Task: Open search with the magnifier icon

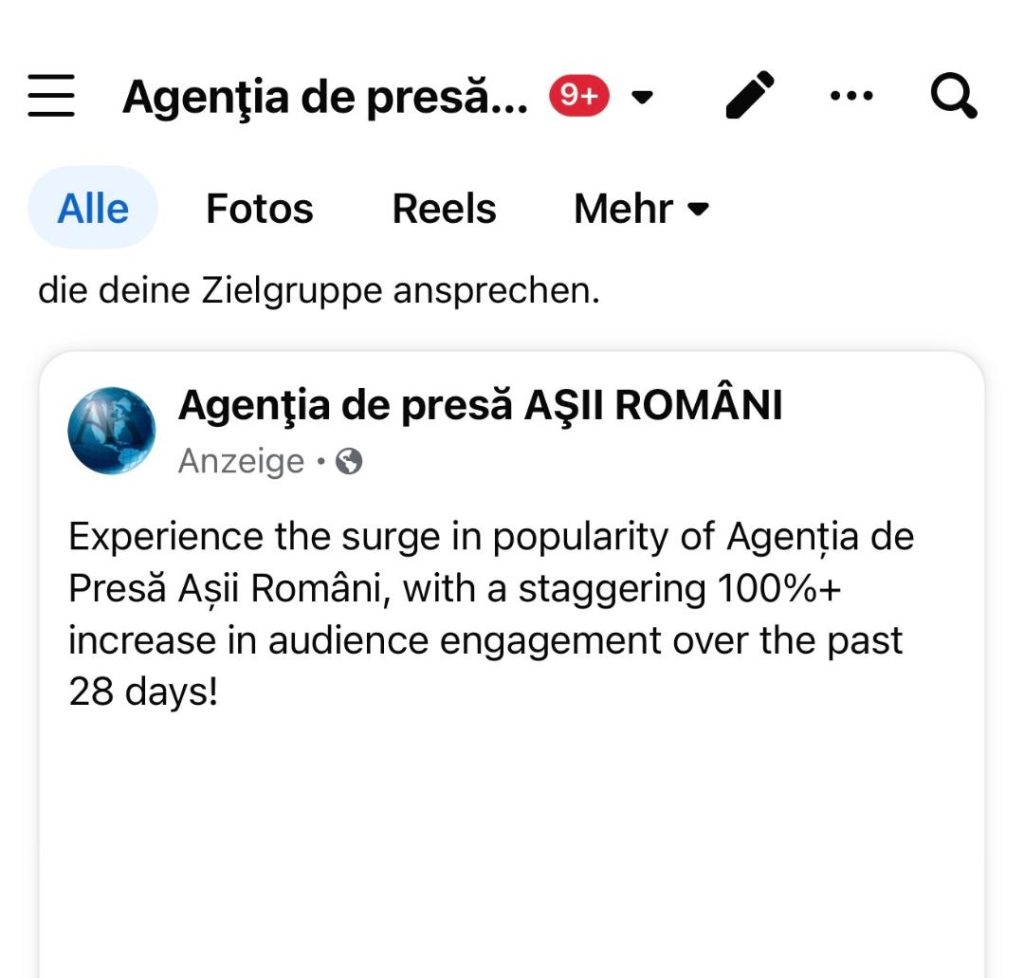Action: click(x=952, y=96)
